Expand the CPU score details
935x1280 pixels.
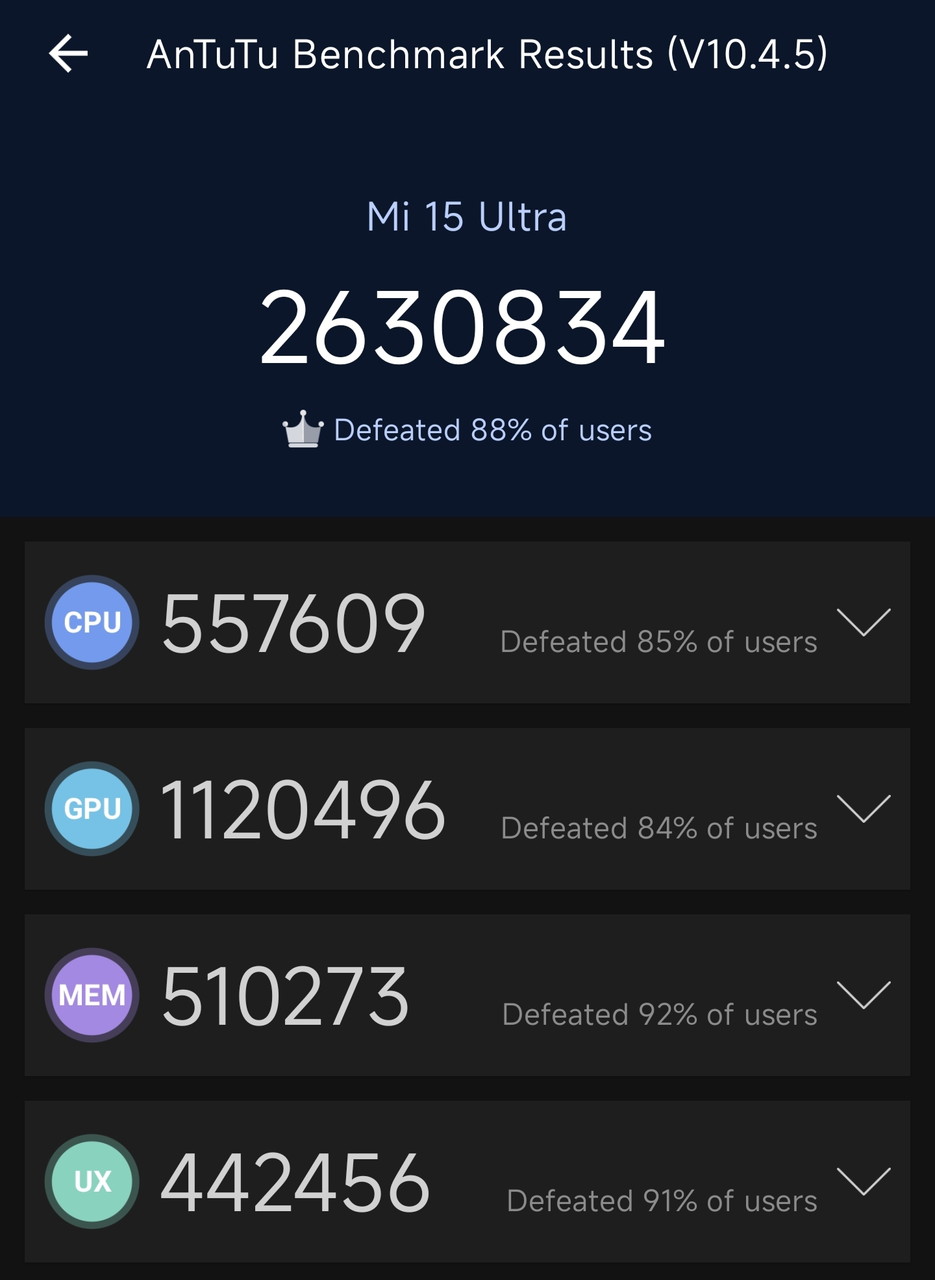(863, 622)
